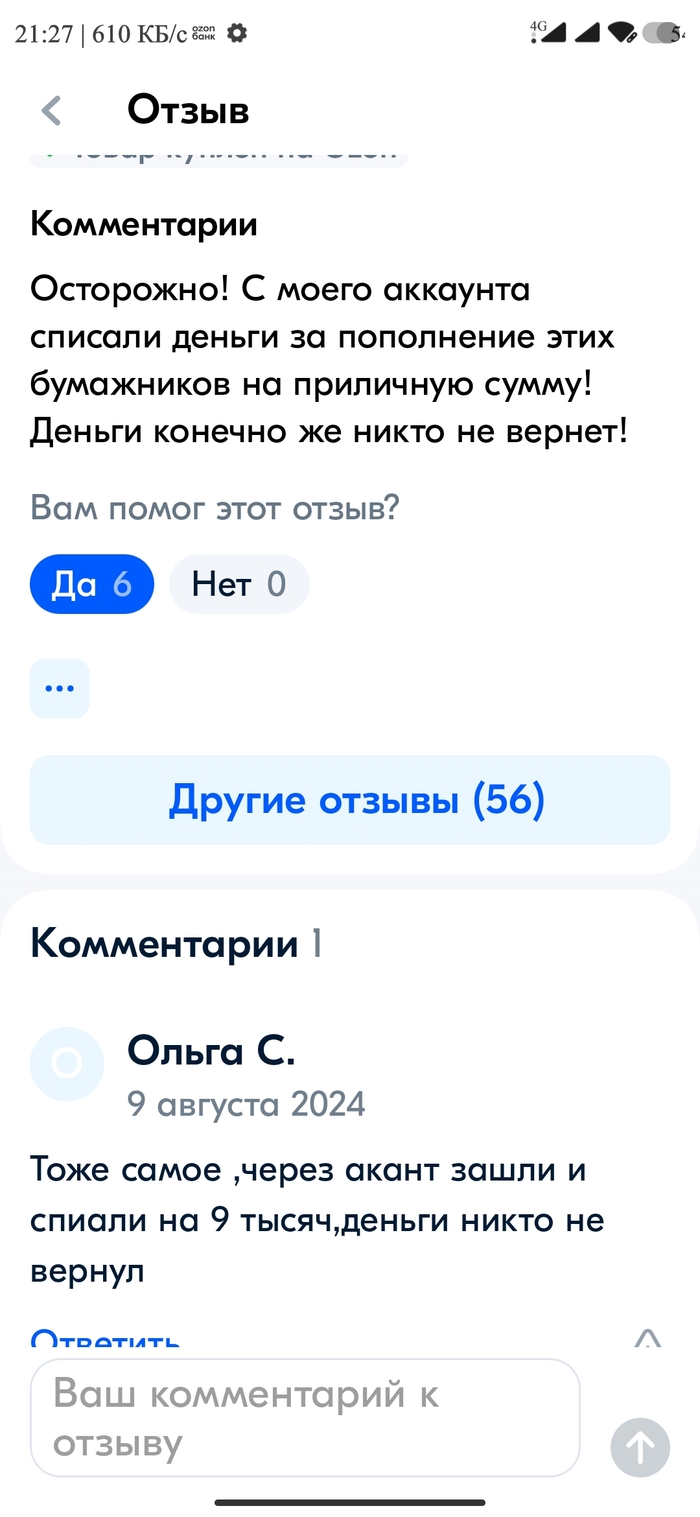Focus the Ваш комментарий к отзыву field
The height and width of the screenshot is (1517, 700).
click(305, 1417)
